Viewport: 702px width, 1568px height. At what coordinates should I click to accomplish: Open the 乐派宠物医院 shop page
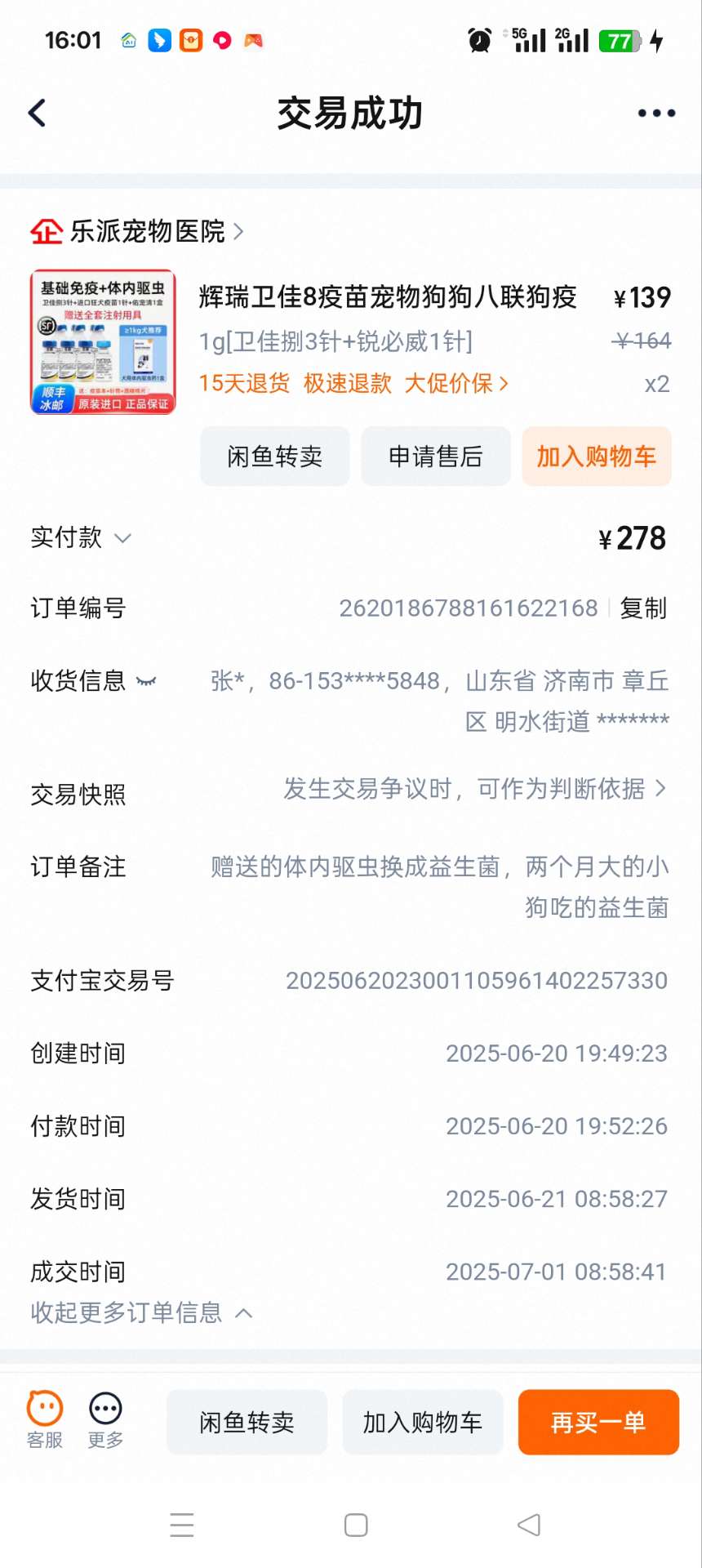pos(136,231)
